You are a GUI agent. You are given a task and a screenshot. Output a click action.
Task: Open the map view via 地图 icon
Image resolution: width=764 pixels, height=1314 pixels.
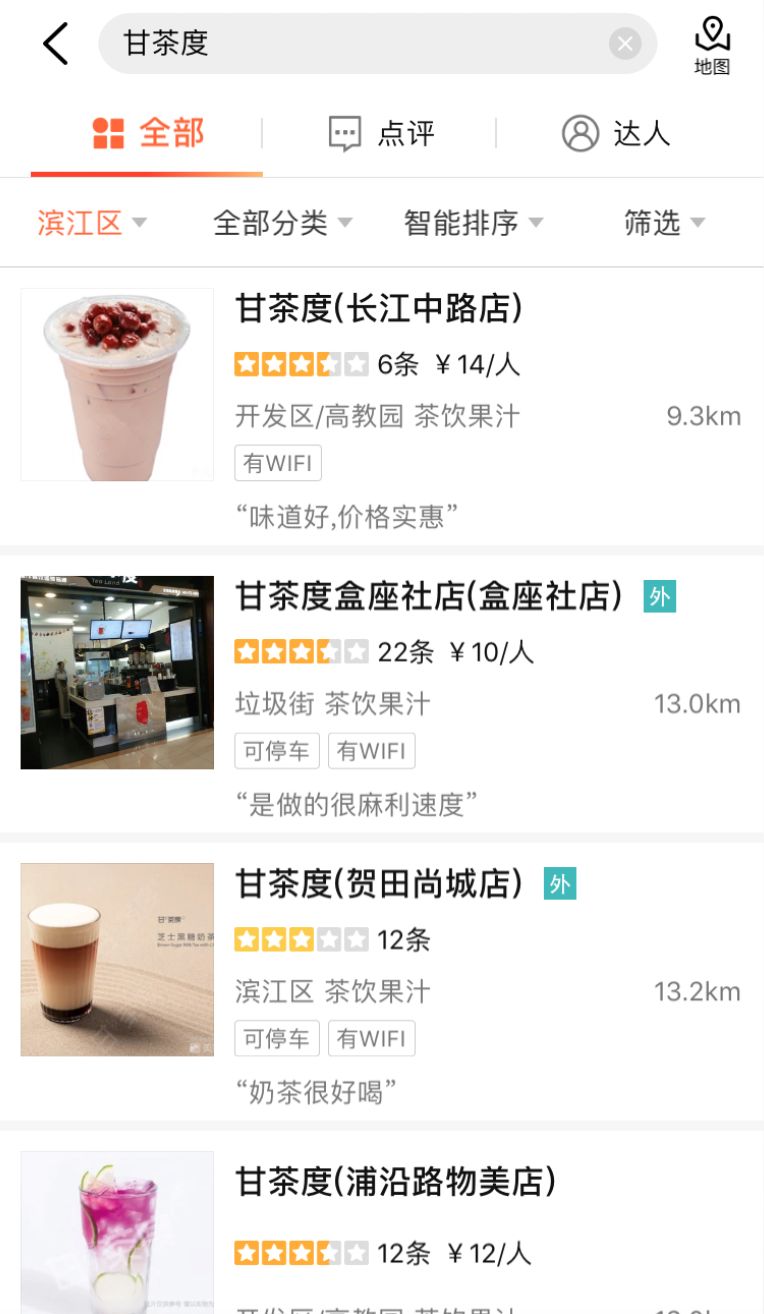point(712,41)
